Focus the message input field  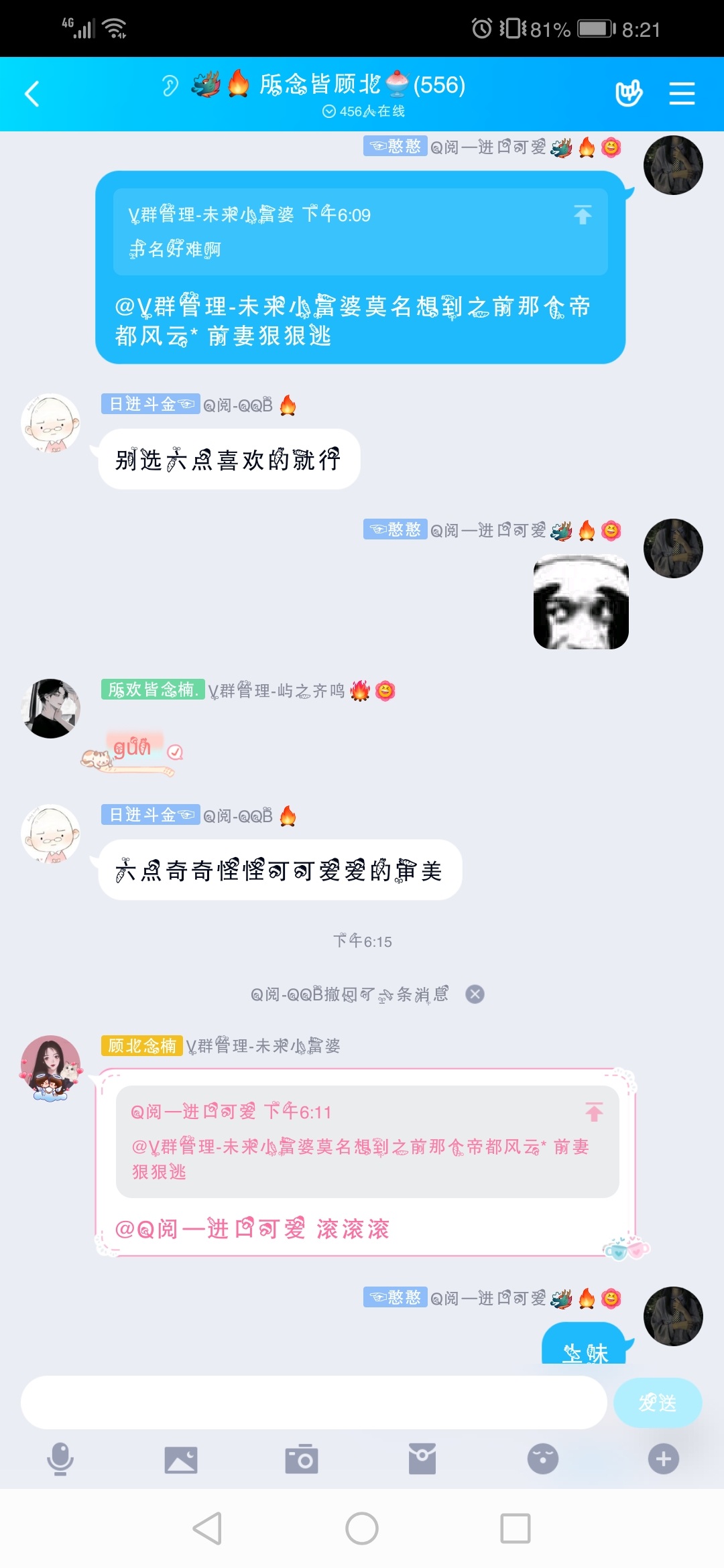(314, 1402)
